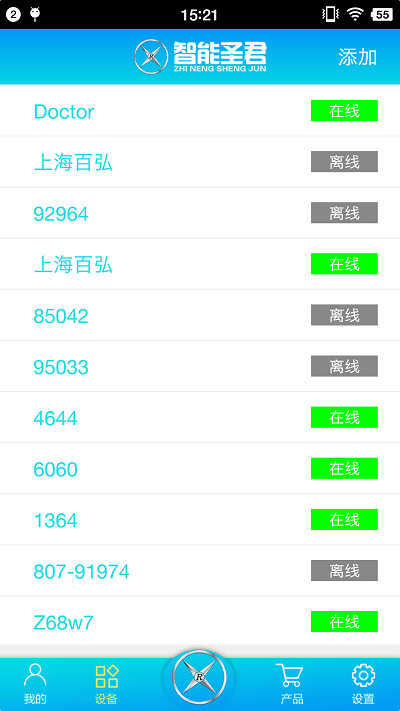The width and height of the screenshot is (400, 711).
Task: Tap the center compass button
Action: (x=199, y=678)
